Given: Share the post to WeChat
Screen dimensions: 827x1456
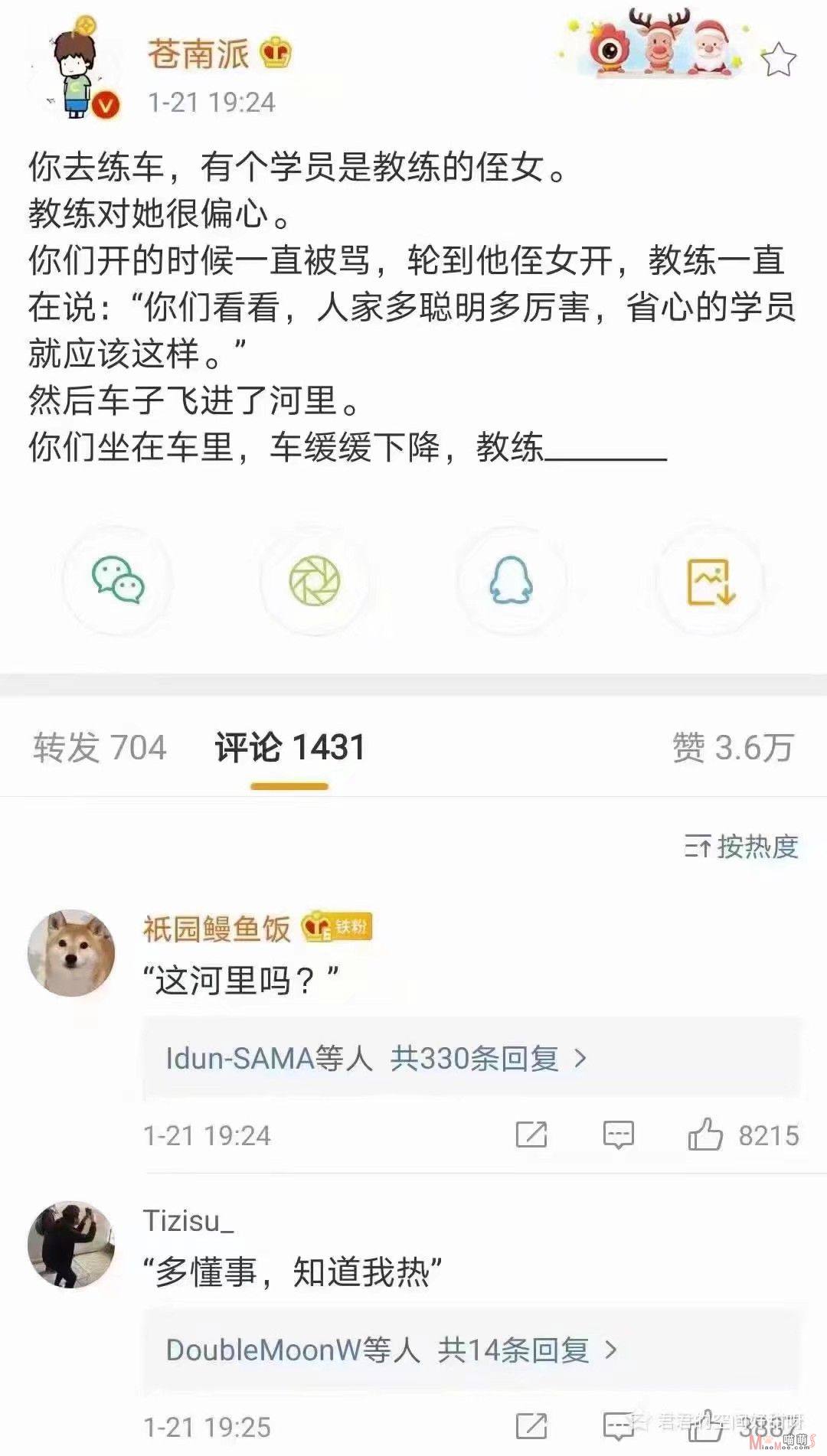Looking at the screenshot, I should pos(118,581).
